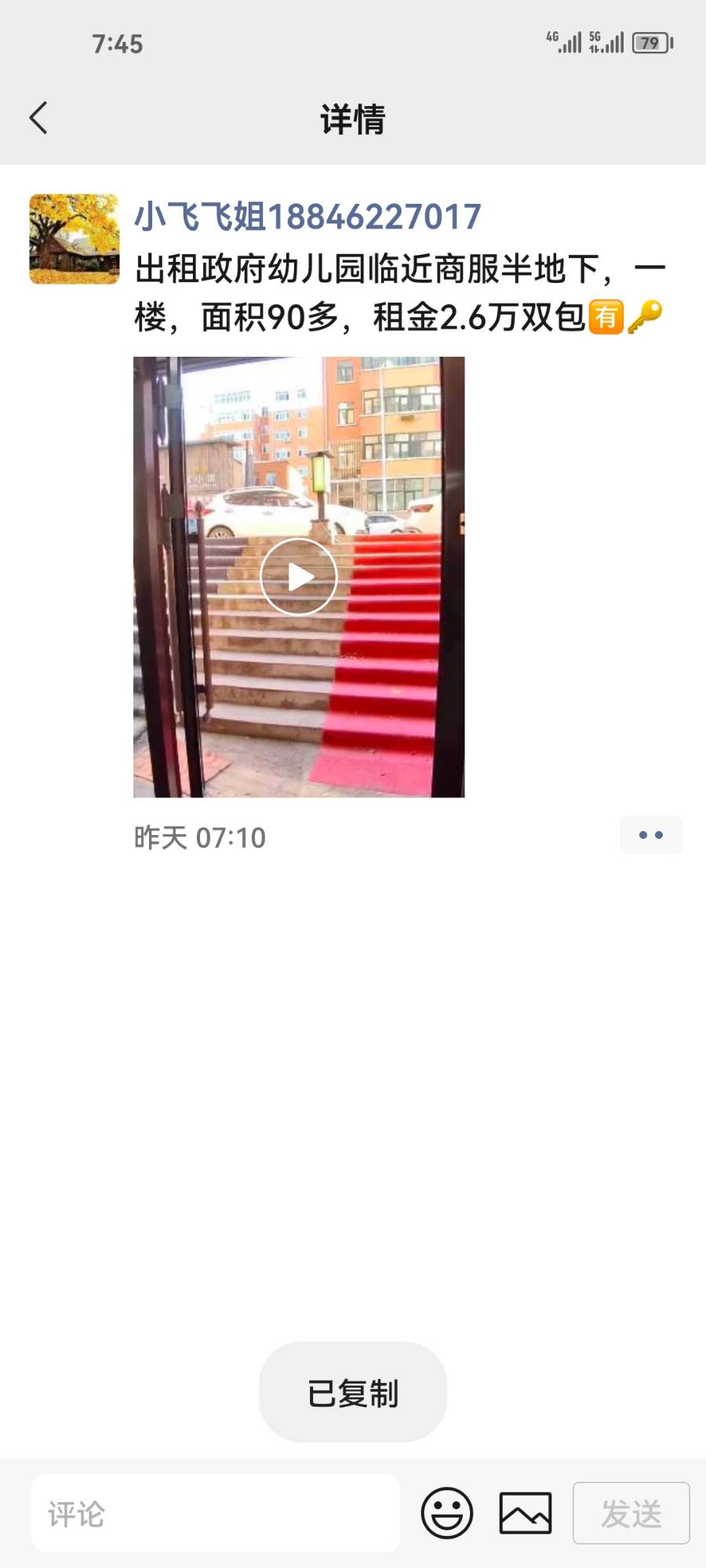Open the 小飞飞姐18846227017 profile name
The image size is (706, 1568).
click(308, 216)
